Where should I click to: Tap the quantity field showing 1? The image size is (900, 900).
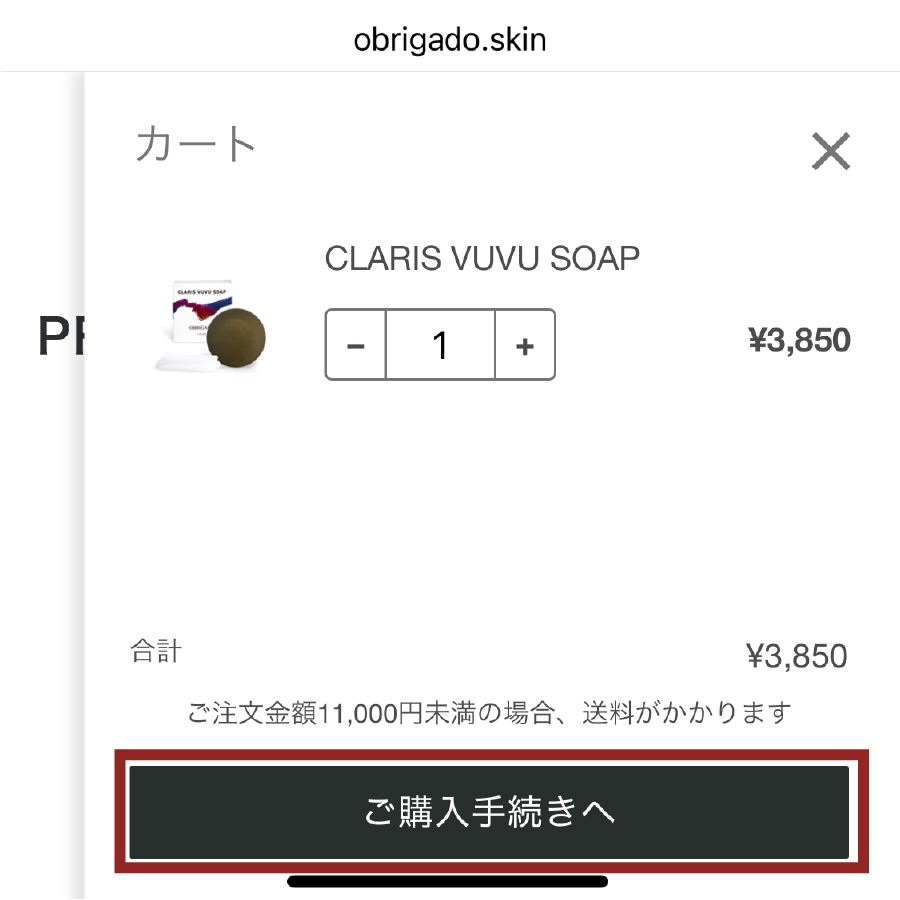coord(440,346)
